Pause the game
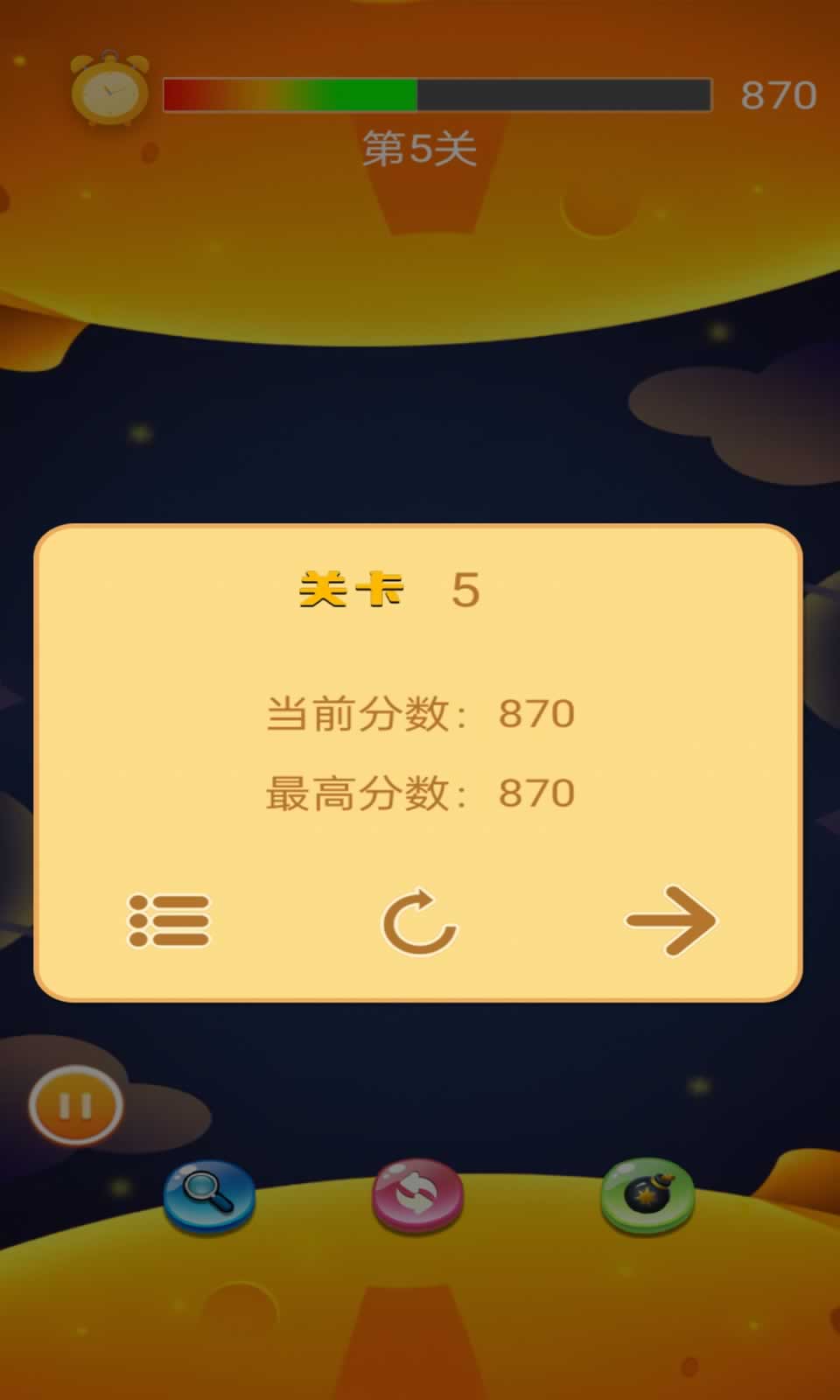 click(74, 1104)
